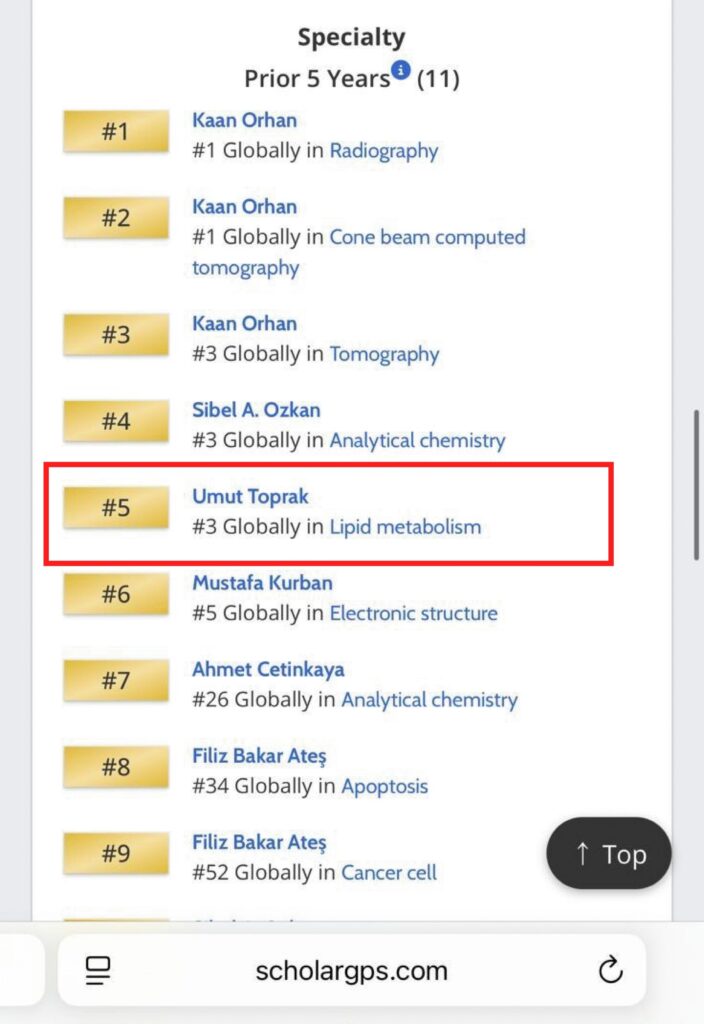
Task: Tap the info icon beside Prior 5 Years
Action: pos(400,70)
